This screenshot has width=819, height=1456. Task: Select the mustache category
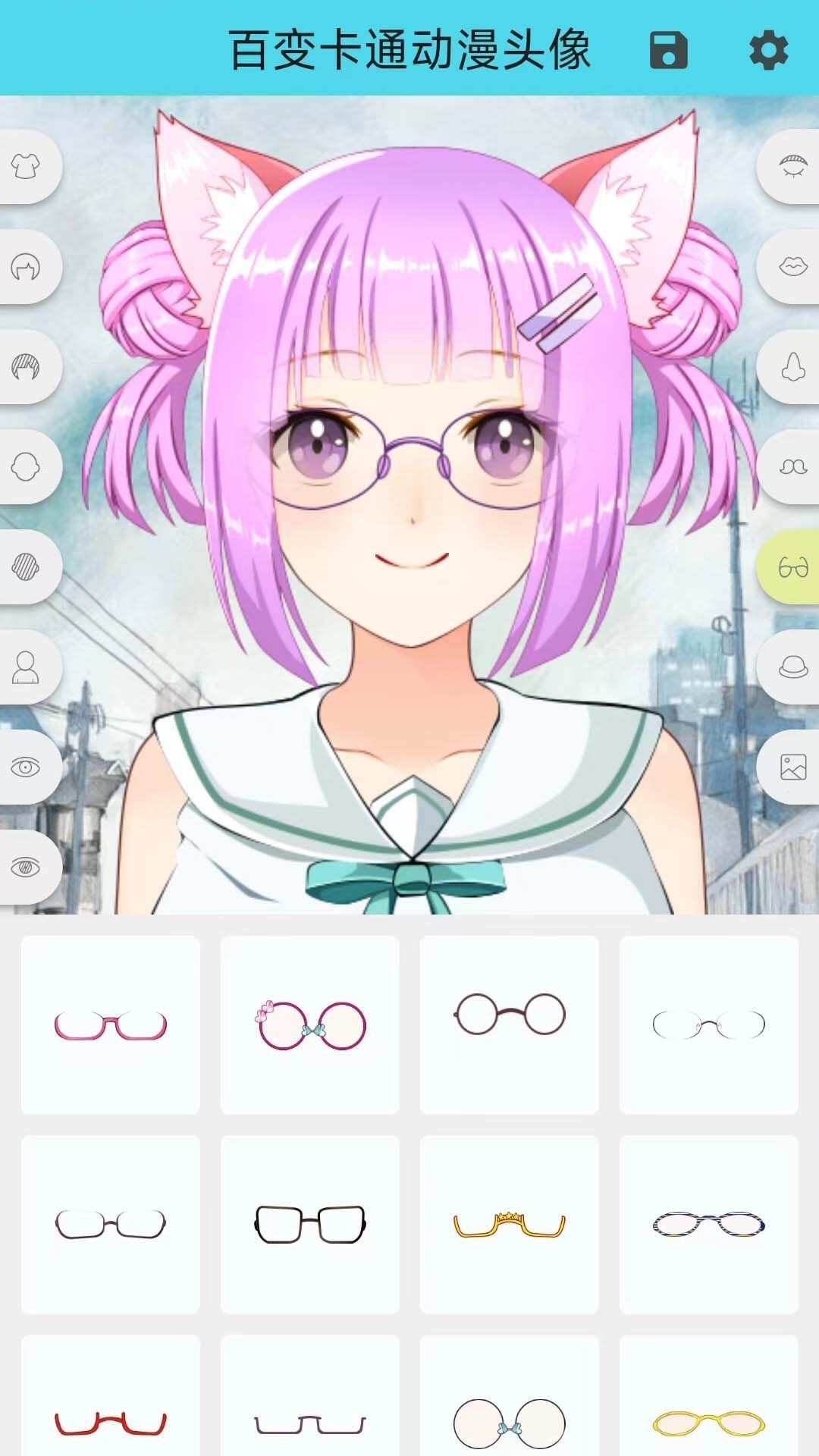pyautogui.click(x=793, y=466)
